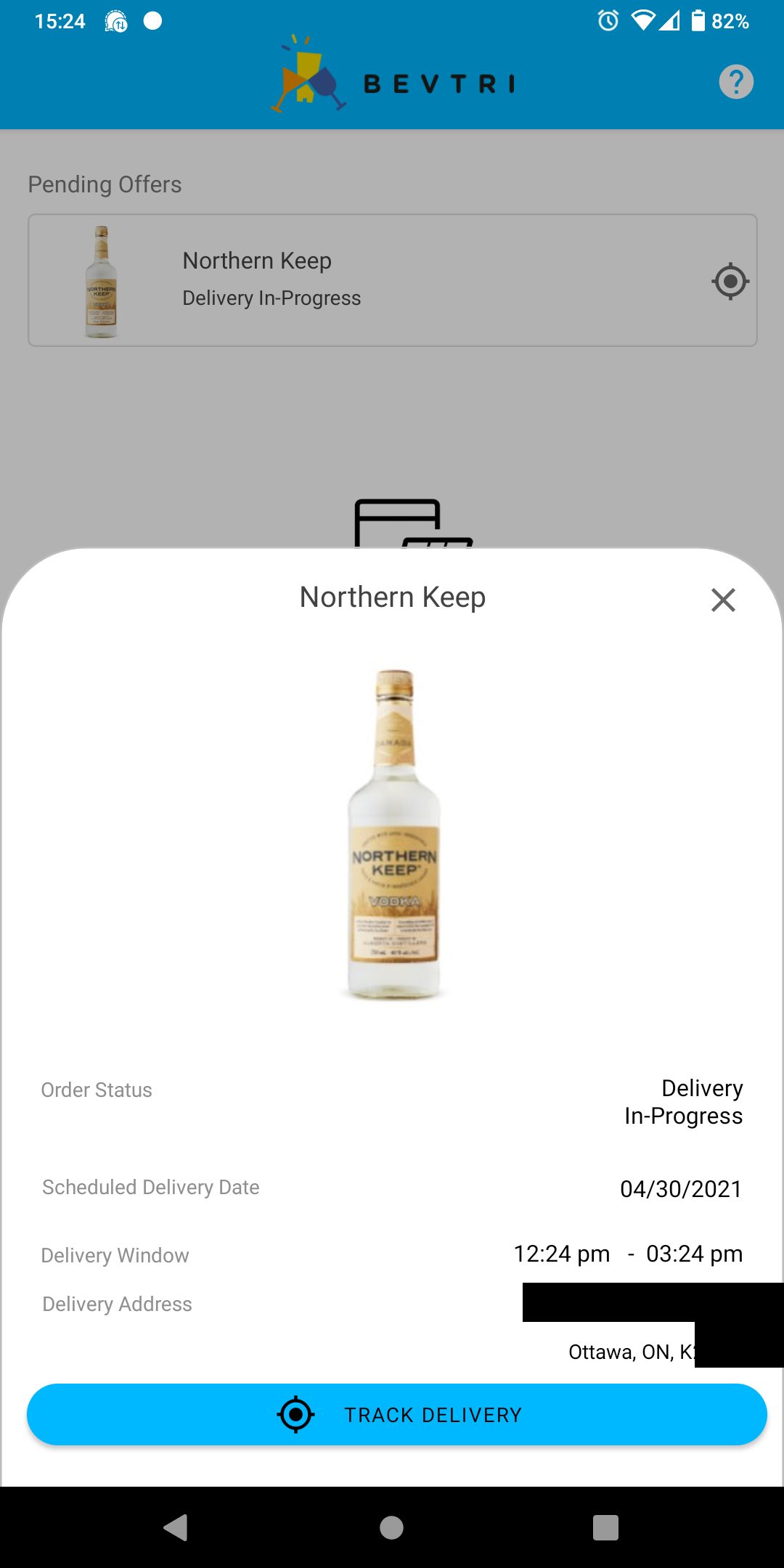784x1568 pixels.
Task: Tap the Delivery In-Progress status text
Action: pyautogui.click(x=682, y=1102)
